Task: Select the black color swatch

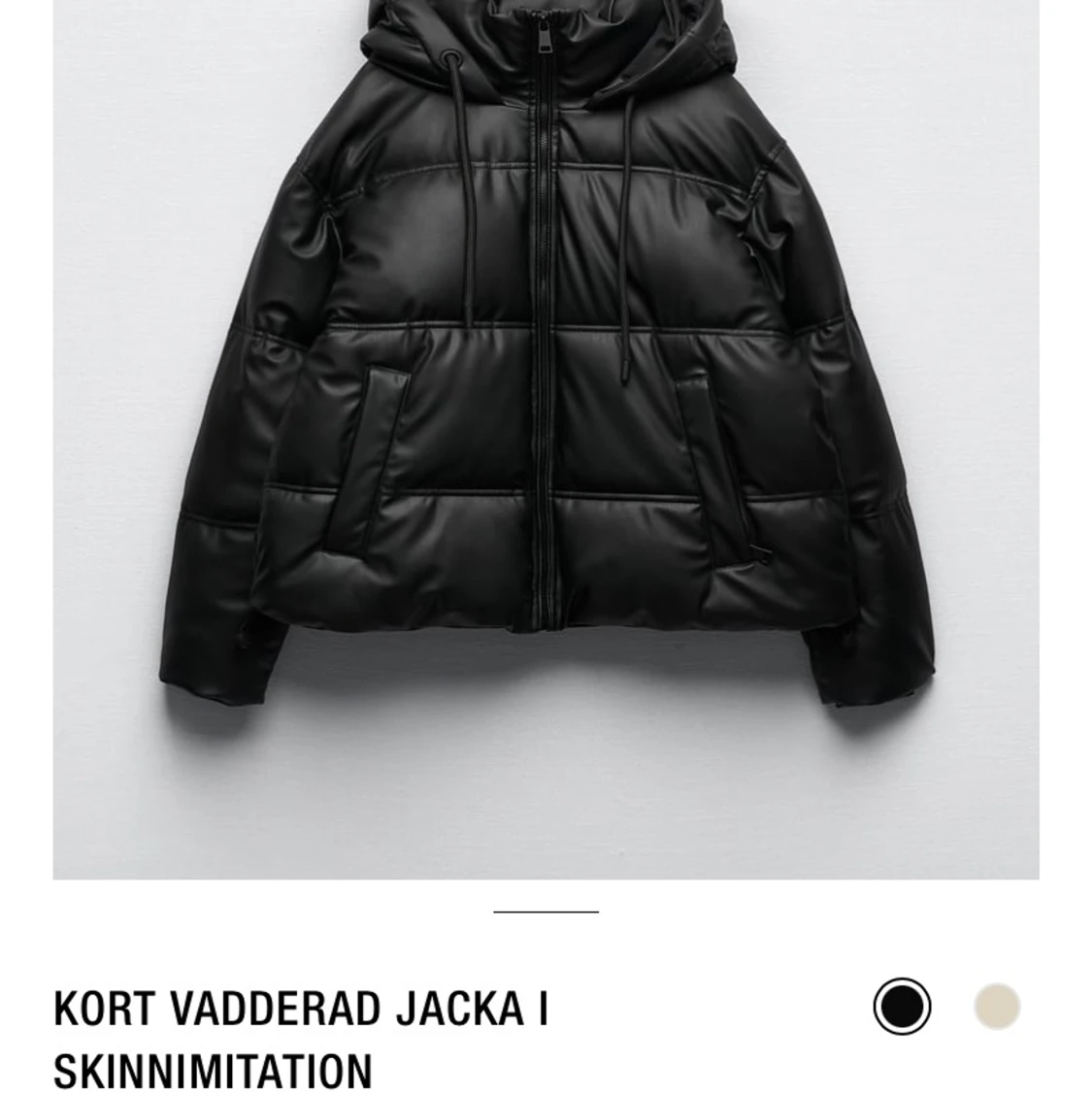Action: point(902,1006)
